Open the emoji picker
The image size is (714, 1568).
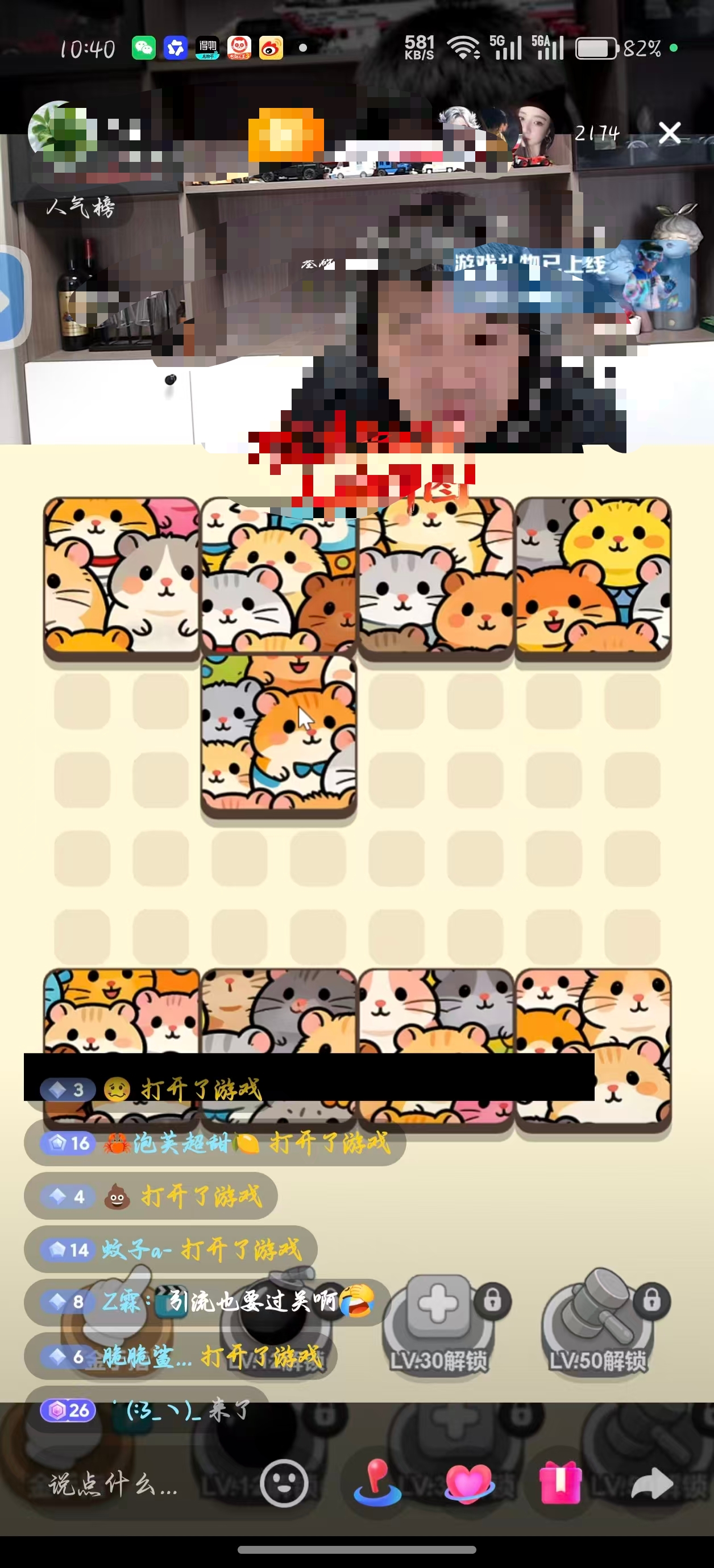point(284,1483)
